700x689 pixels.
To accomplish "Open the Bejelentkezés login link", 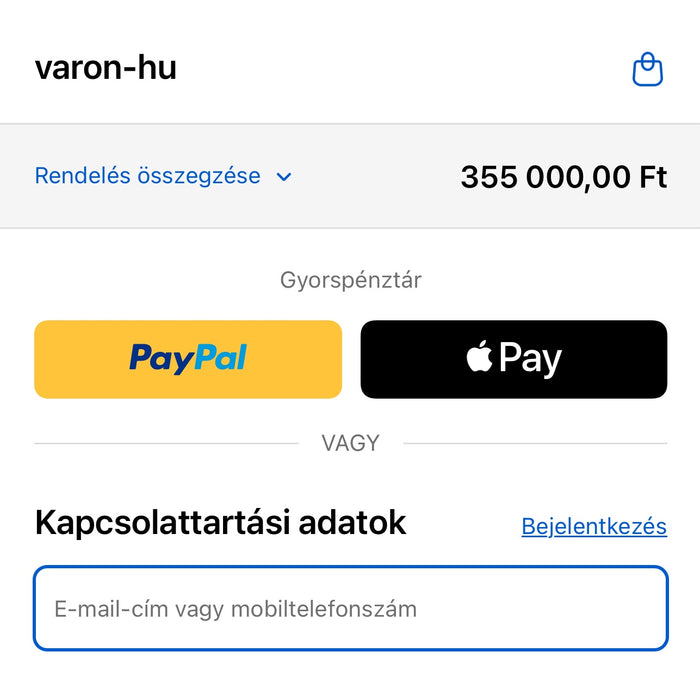I will [593, 526].
